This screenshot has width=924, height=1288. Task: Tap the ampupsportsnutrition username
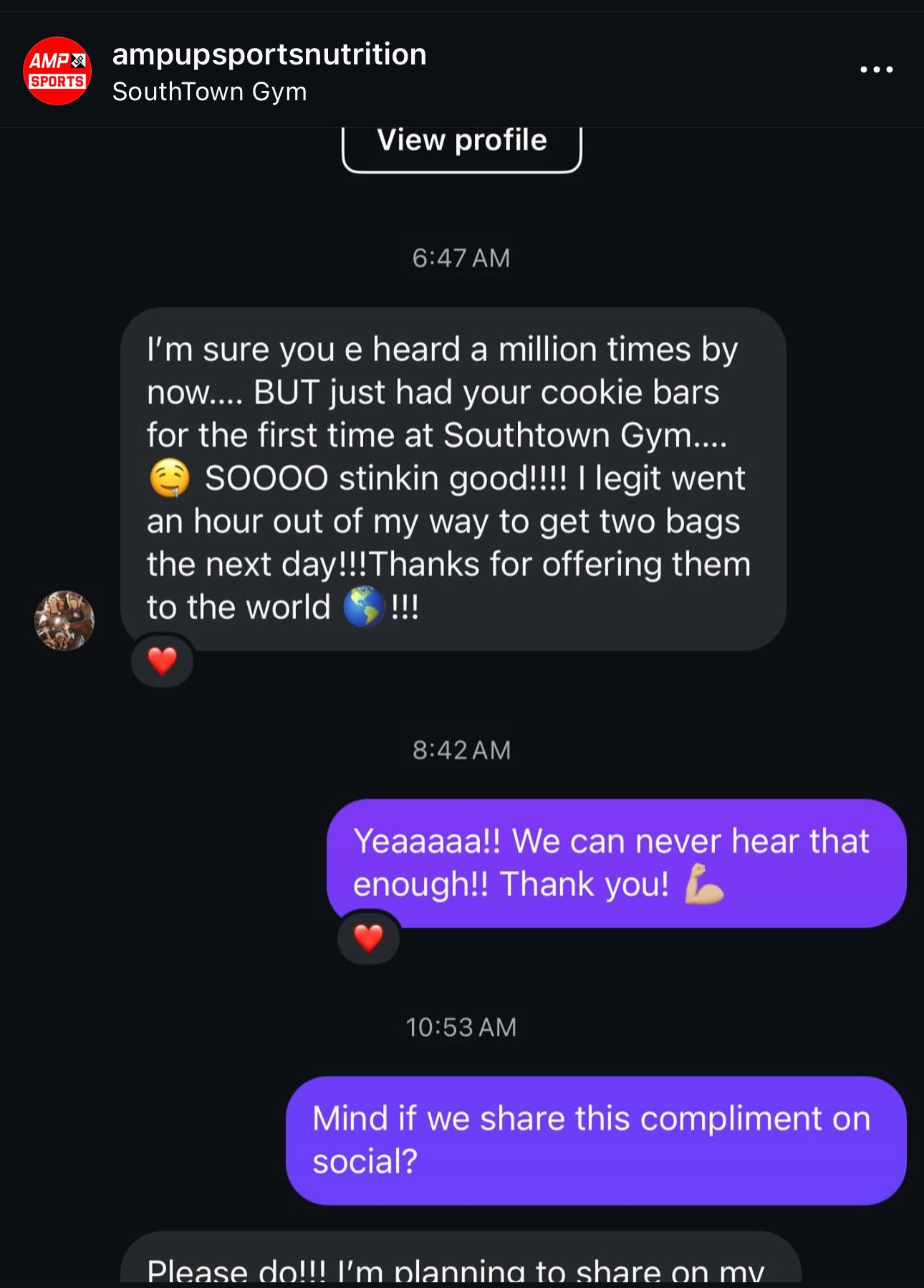269,54
